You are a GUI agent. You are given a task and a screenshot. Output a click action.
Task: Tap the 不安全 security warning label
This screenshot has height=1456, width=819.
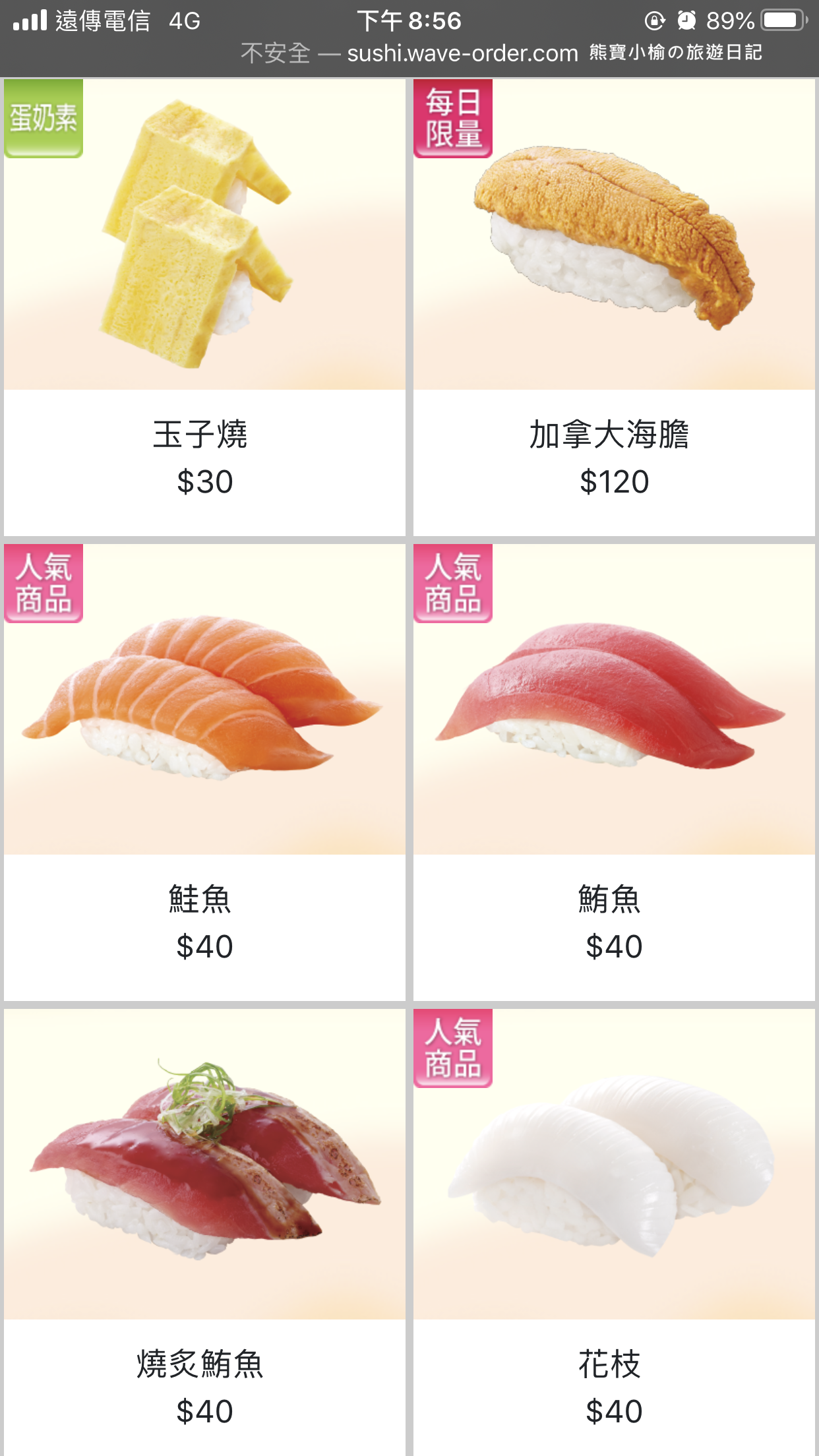pyautogui.click(x=276, y=53)
